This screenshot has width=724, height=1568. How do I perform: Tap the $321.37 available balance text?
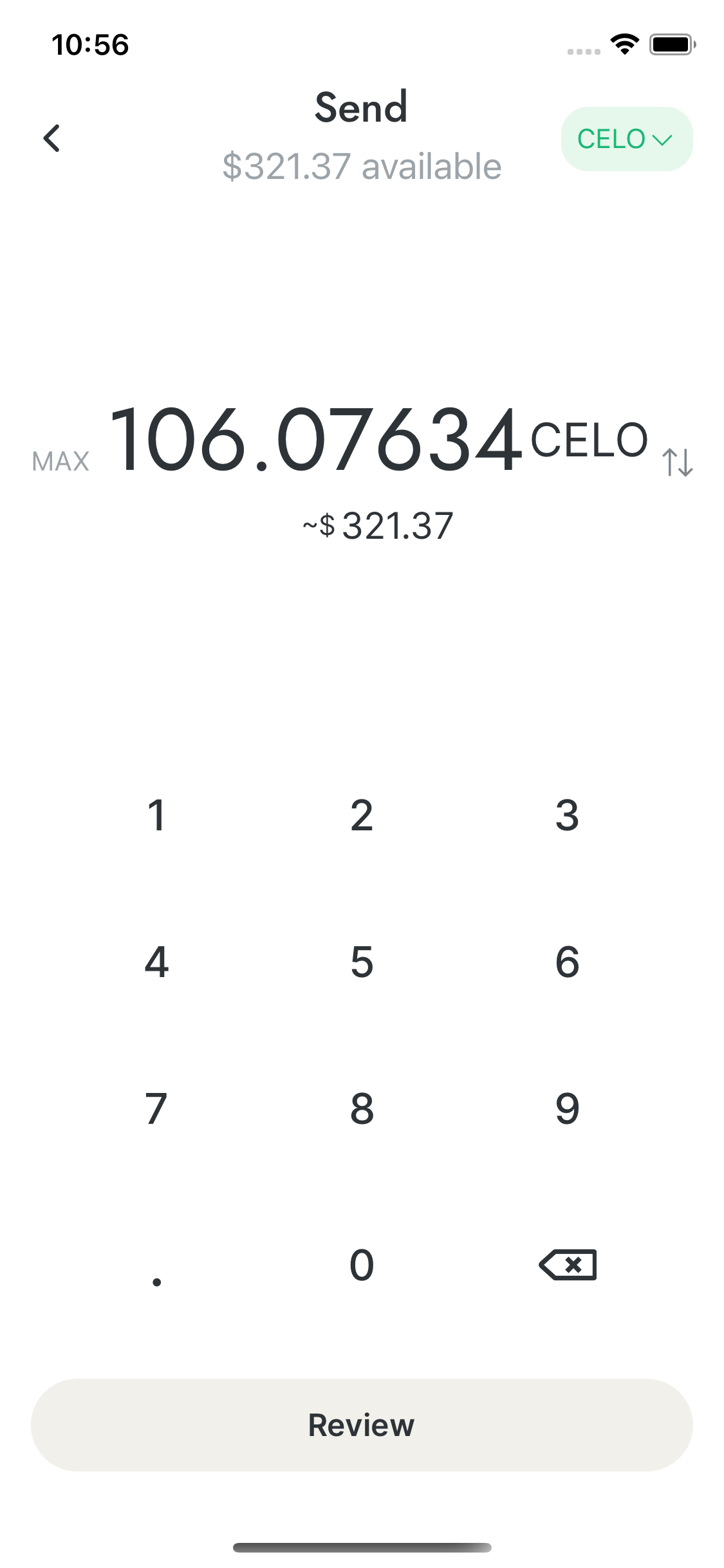(362, 165)
